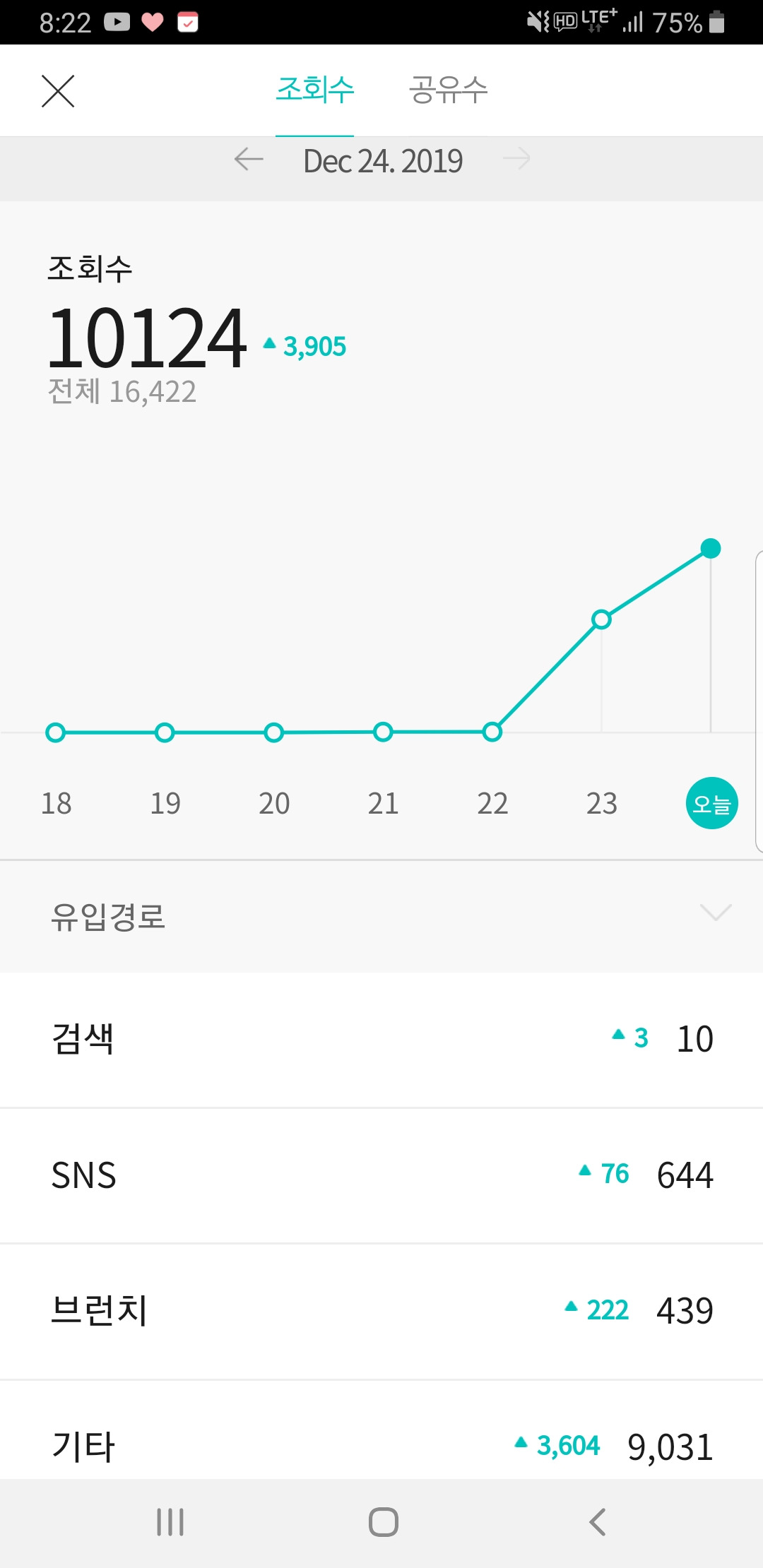763x1568 pixels.
Task: Select the 조회수 tab
Action: coord(315,90)
